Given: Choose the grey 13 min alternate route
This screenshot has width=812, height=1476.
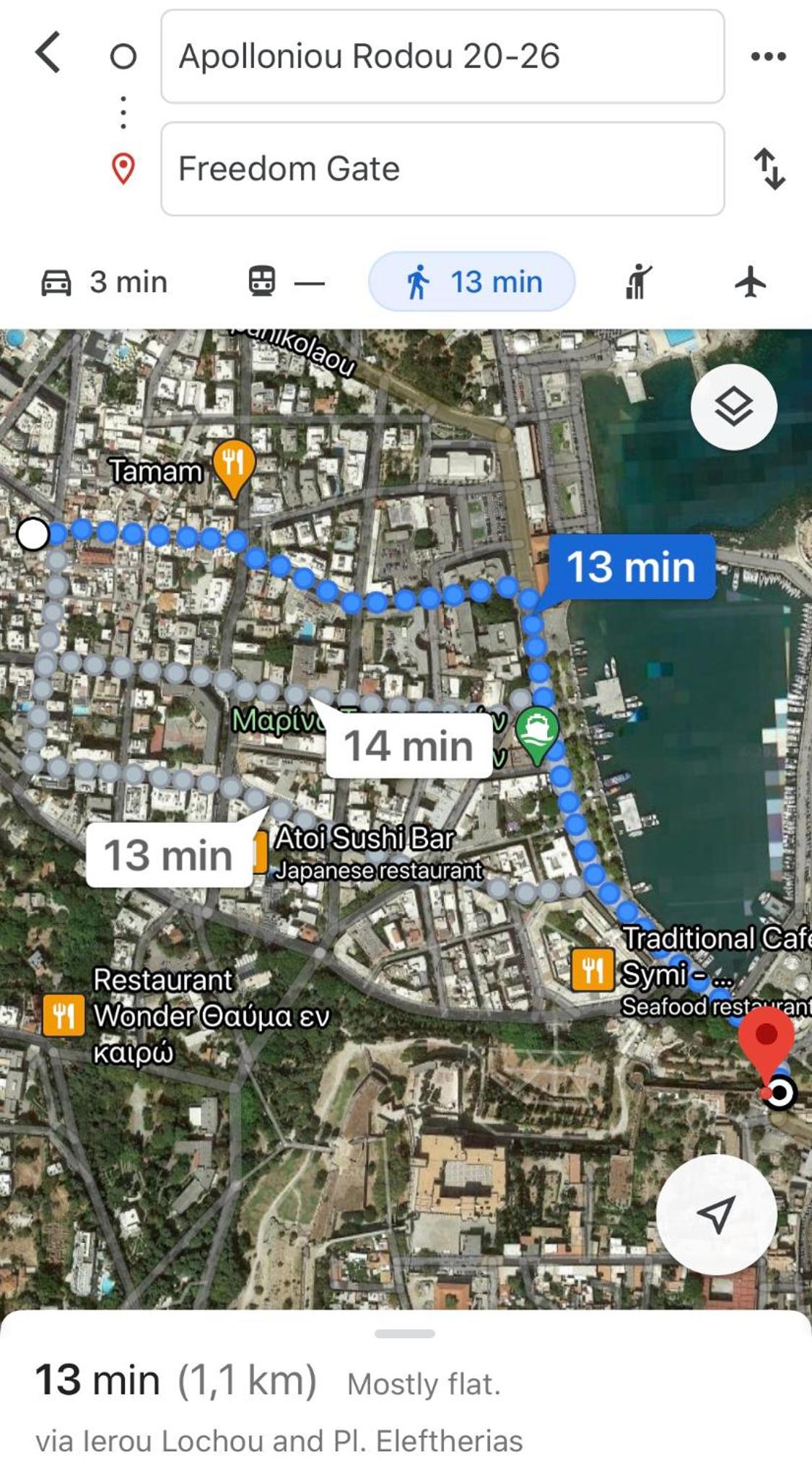Looking at the screenshot, I should click(x=168, y=855).
